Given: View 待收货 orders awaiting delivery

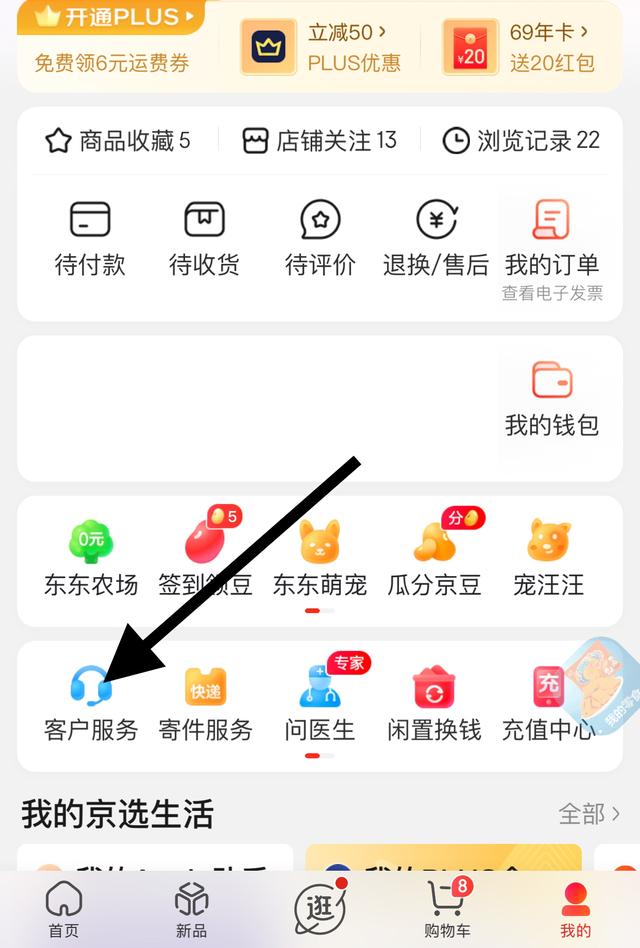Looking at the screenshot, I should (204, 238).
